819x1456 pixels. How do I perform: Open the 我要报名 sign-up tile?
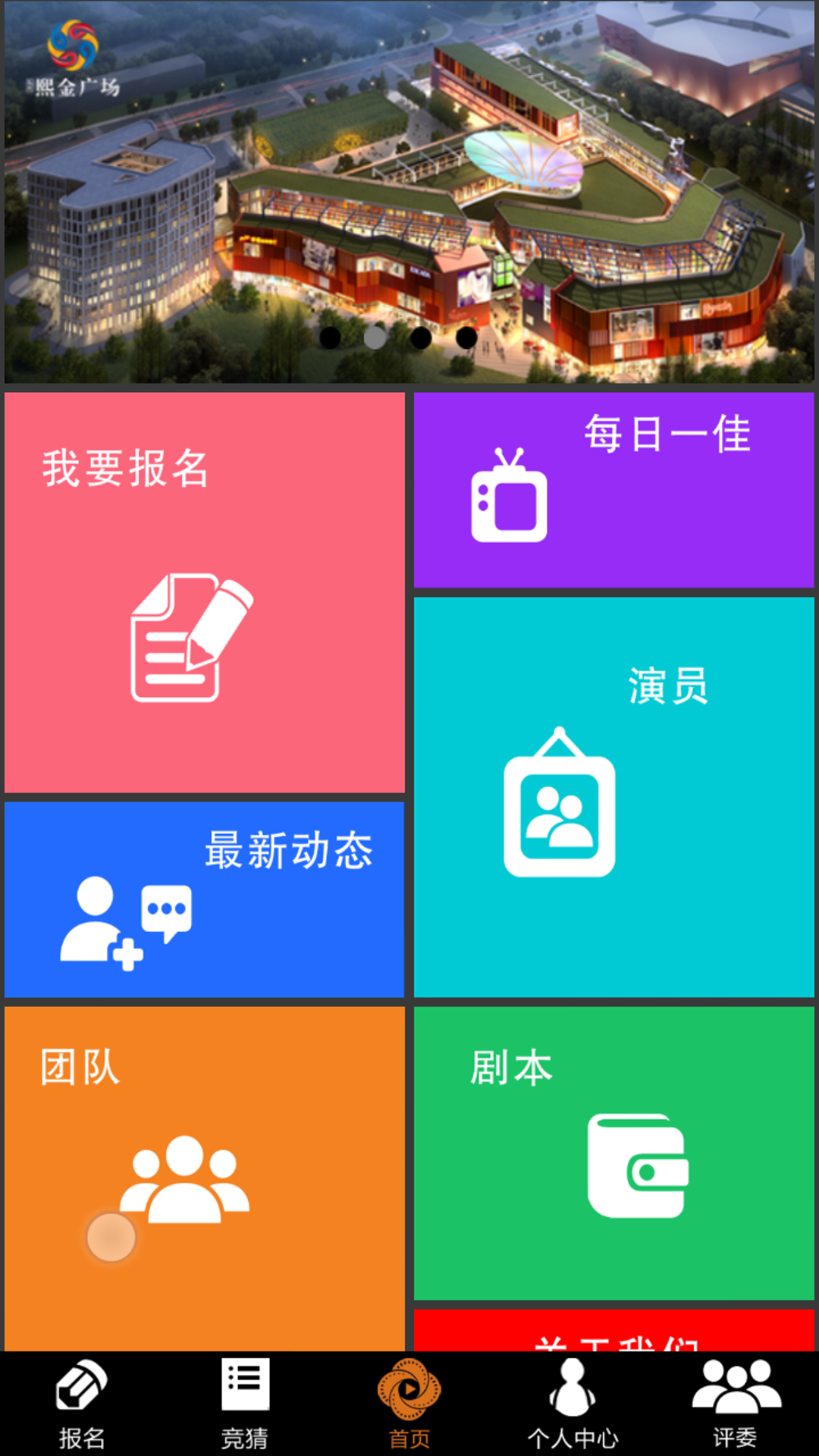[x=204, y=592]
